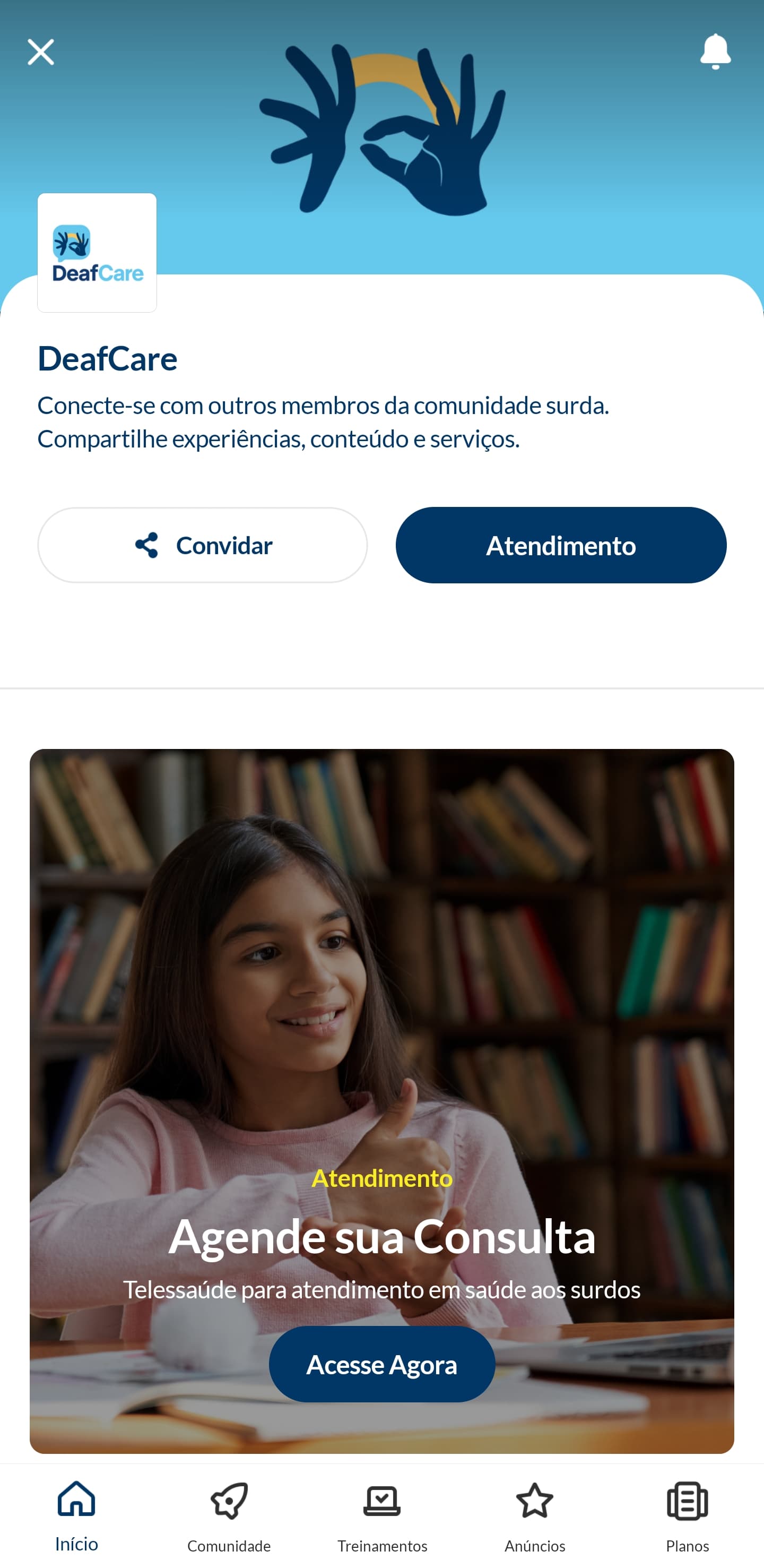Go to the Início tab
764x1568 pixels.
click(x=76, y=1515)
